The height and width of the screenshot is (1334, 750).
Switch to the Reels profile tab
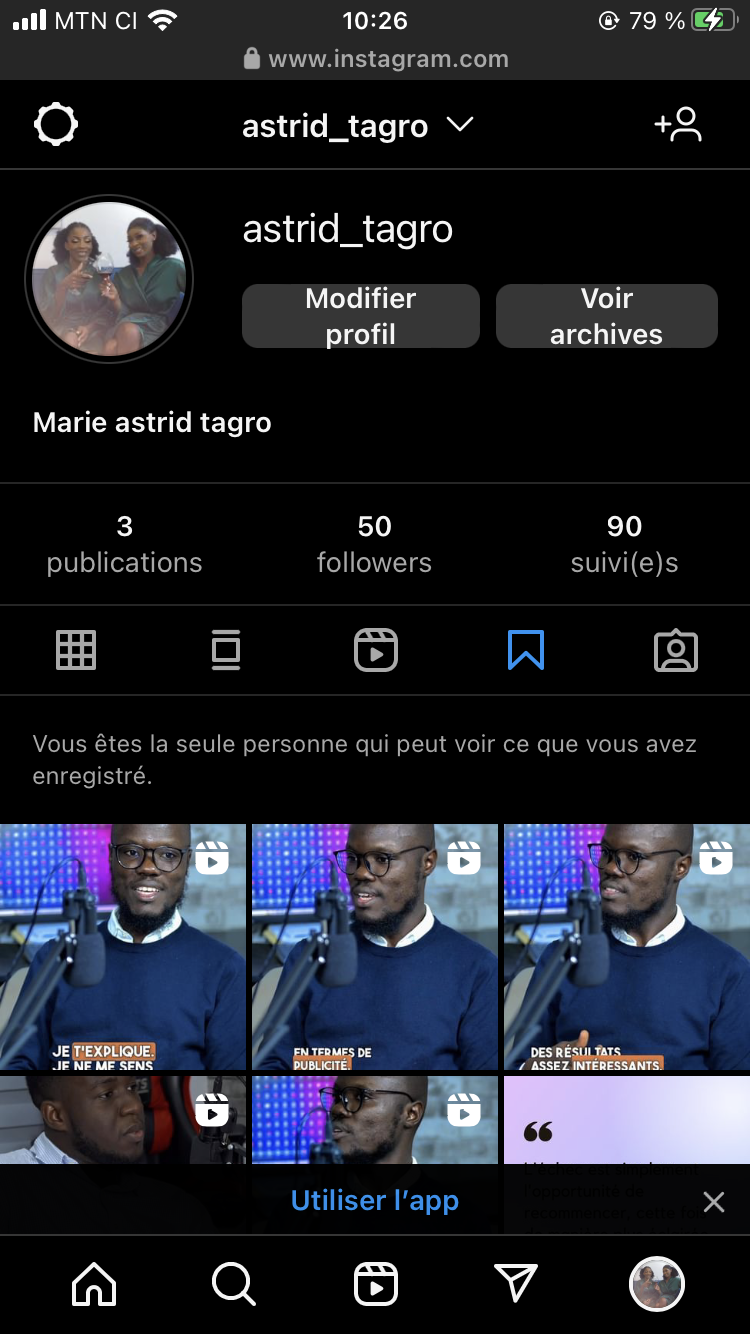376,651
